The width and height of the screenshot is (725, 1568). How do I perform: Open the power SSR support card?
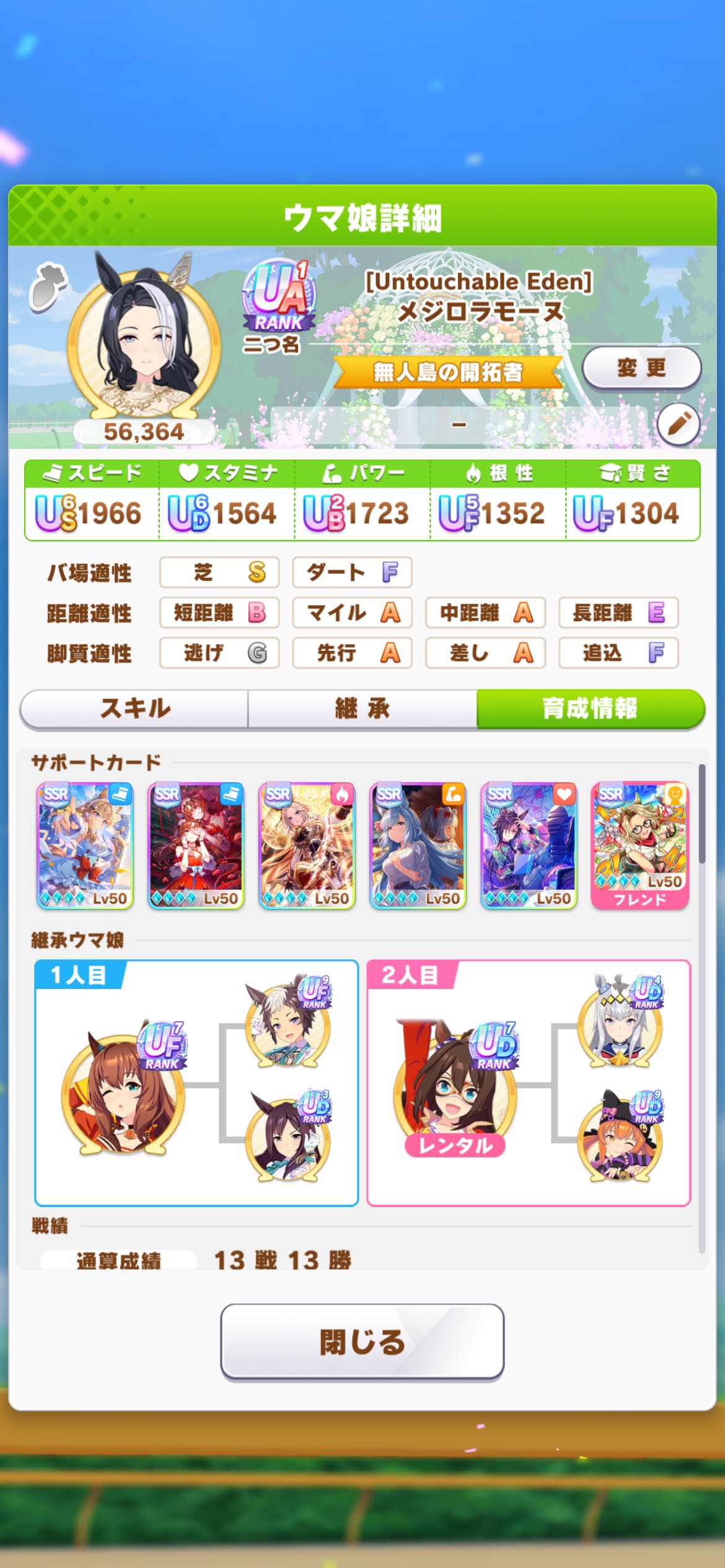point(418,845)
